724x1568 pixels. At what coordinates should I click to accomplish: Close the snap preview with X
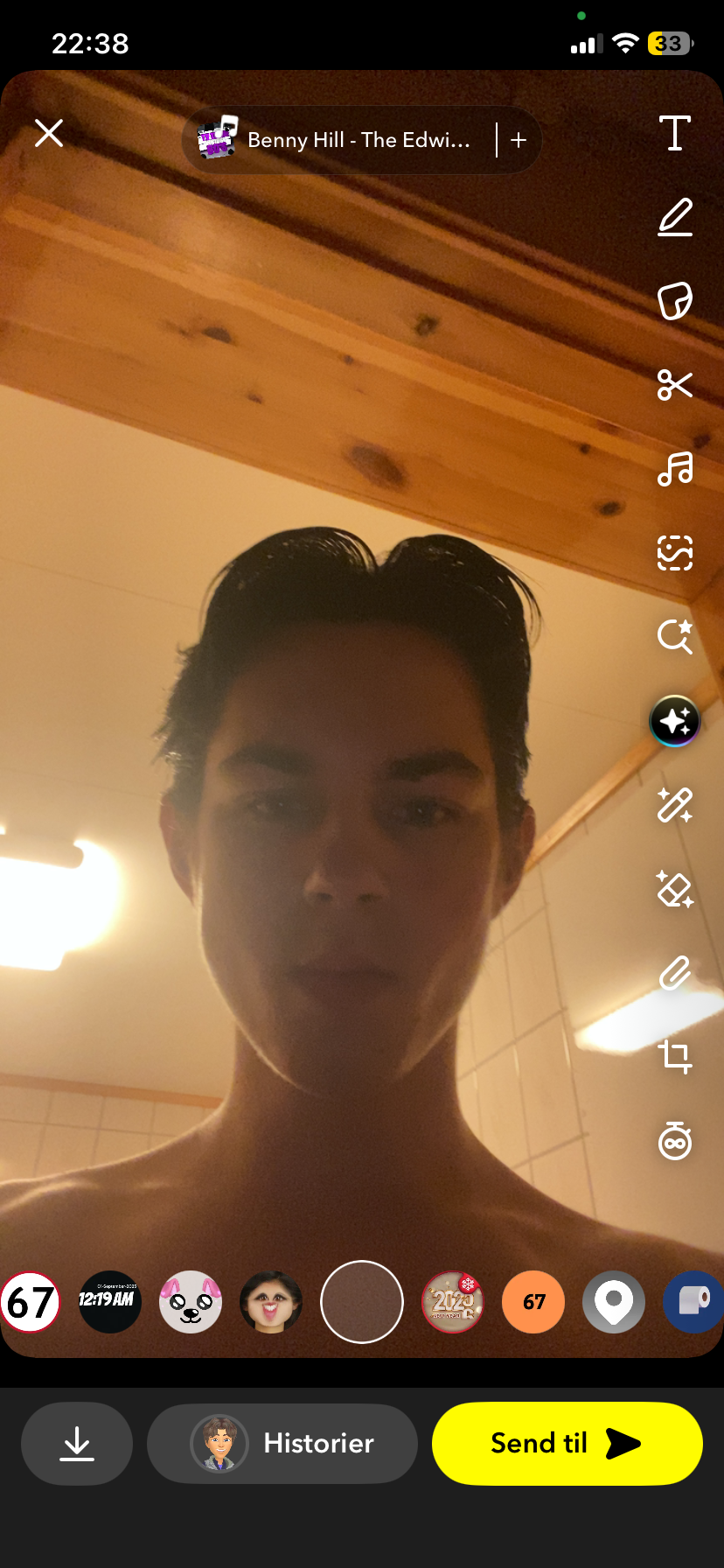(49, 134)
